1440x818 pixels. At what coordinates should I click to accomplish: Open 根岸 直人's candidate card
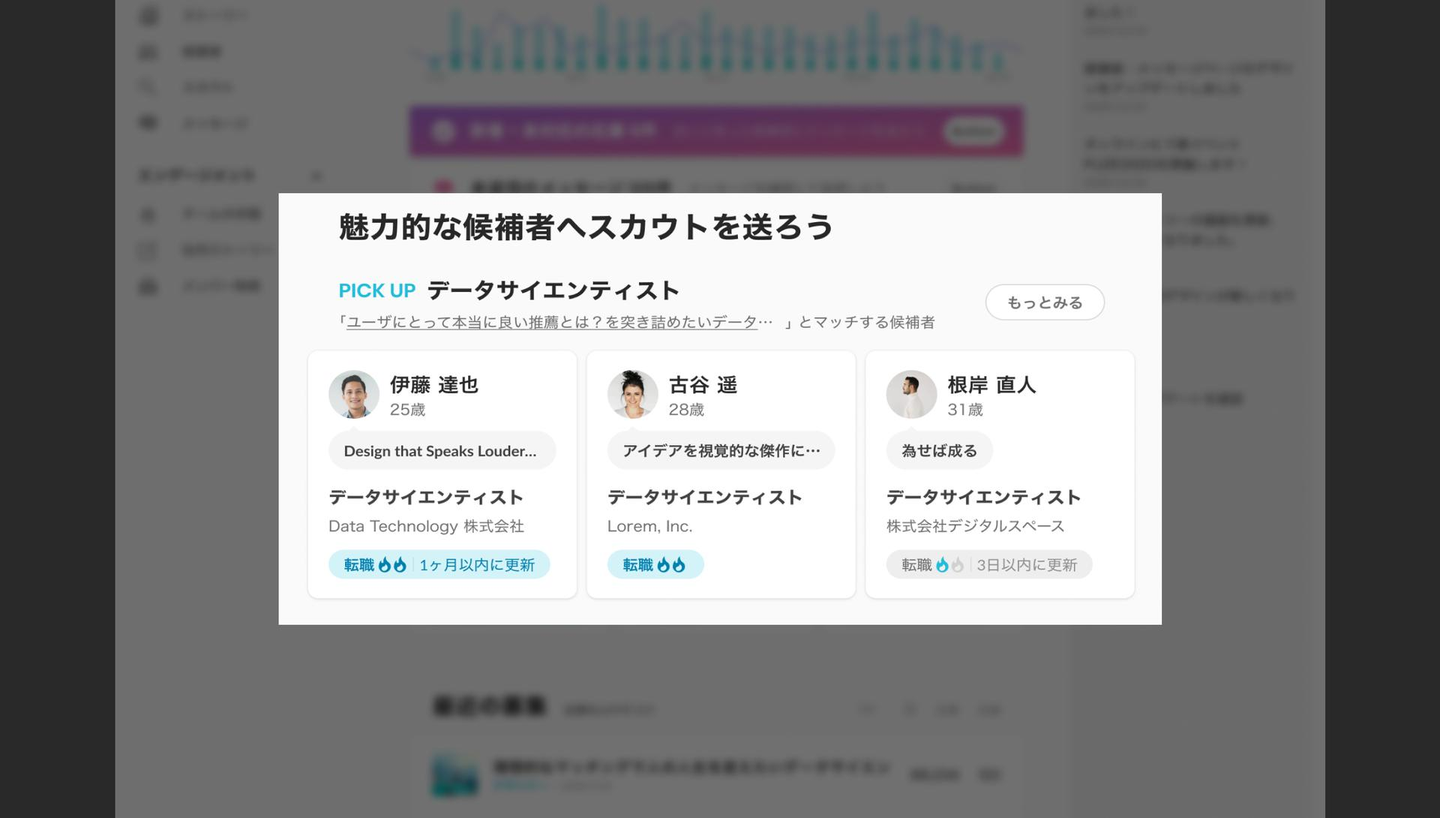pyautogui.click(x=999, y=475)
